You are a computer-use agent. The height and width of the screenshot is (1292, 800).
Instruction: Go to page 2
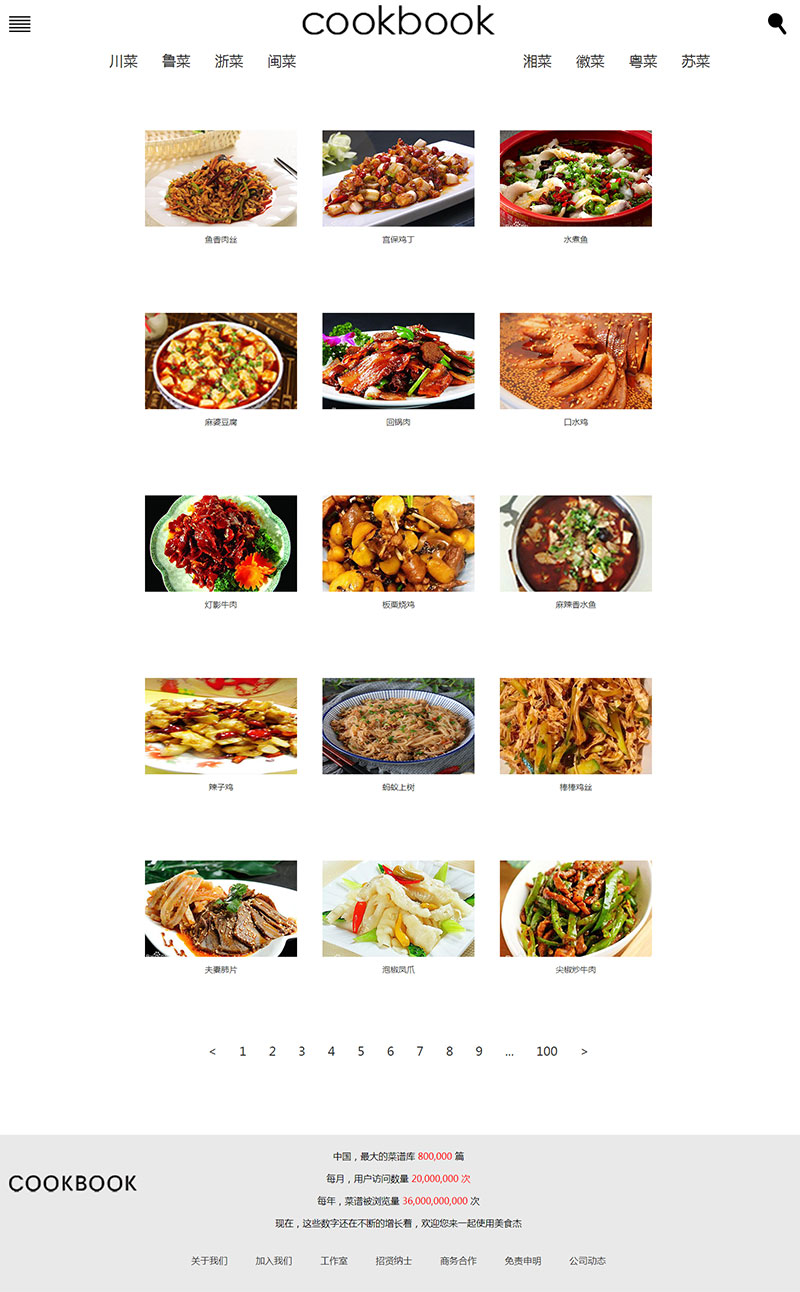pyautogui.click(x=272, y=1051)
